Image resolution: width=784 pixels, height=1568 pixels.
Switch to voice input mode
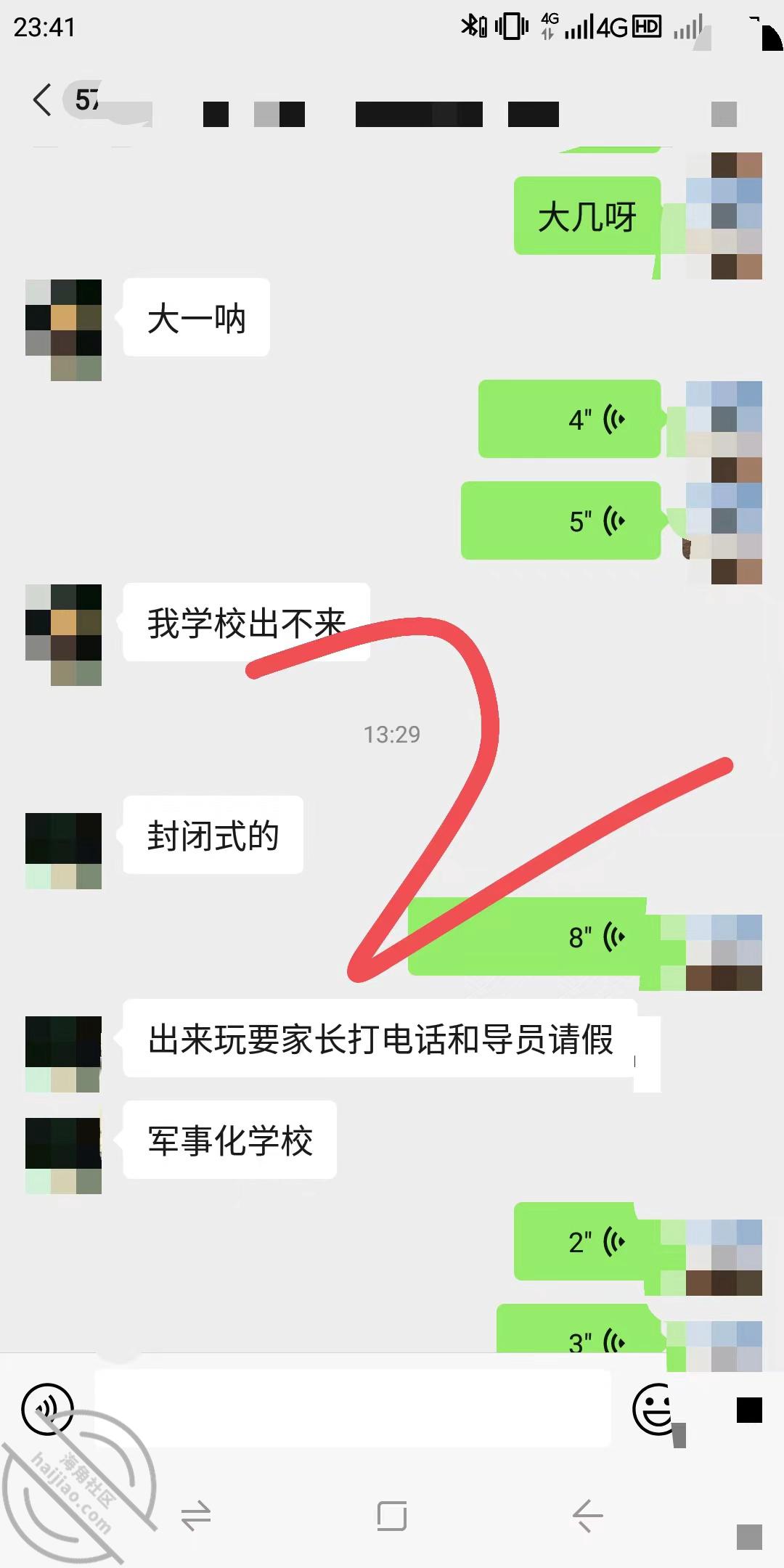coord(48,1409)
